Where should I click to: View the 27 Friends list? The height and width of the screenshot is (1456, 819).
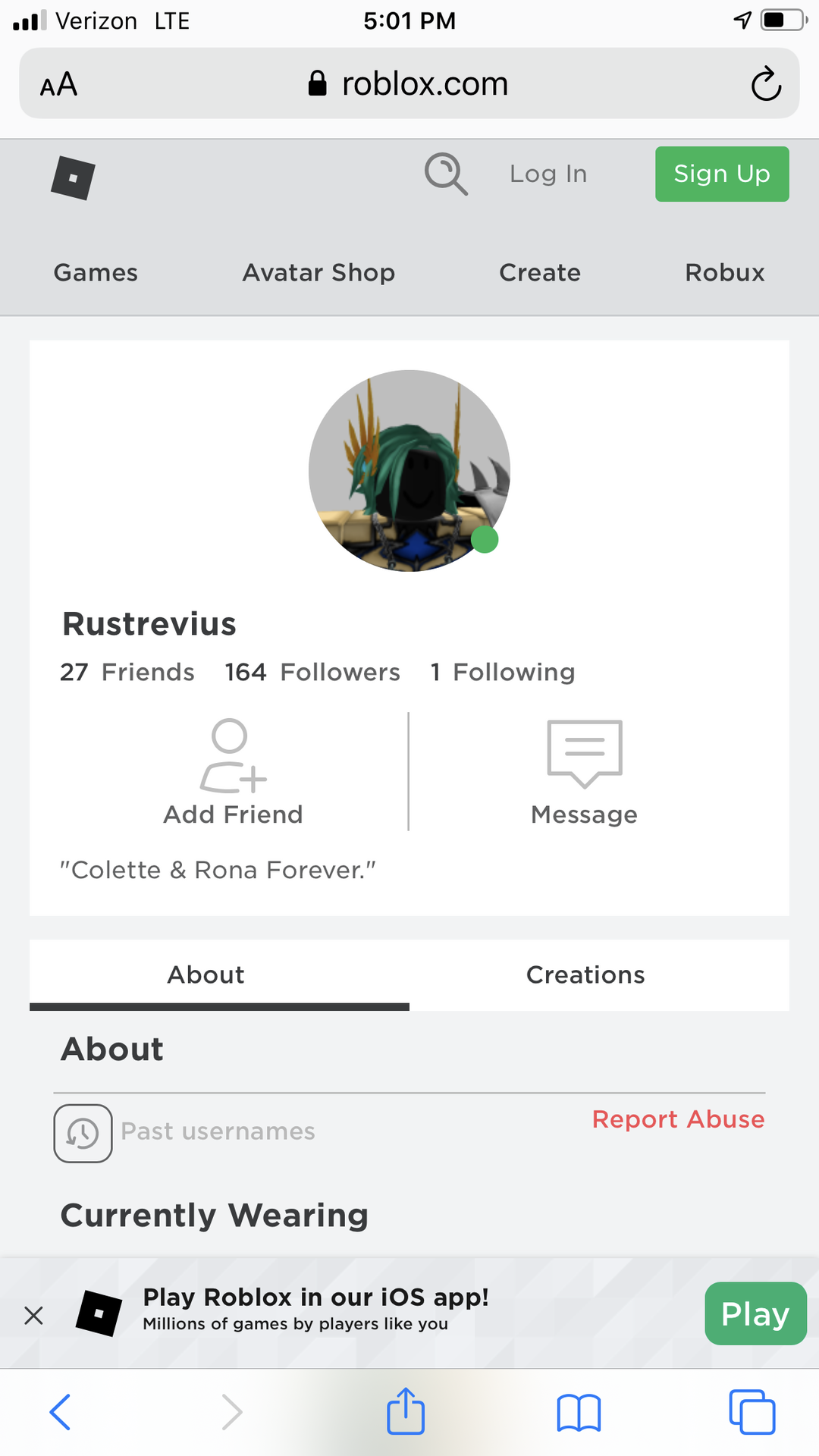pos(127,672)
